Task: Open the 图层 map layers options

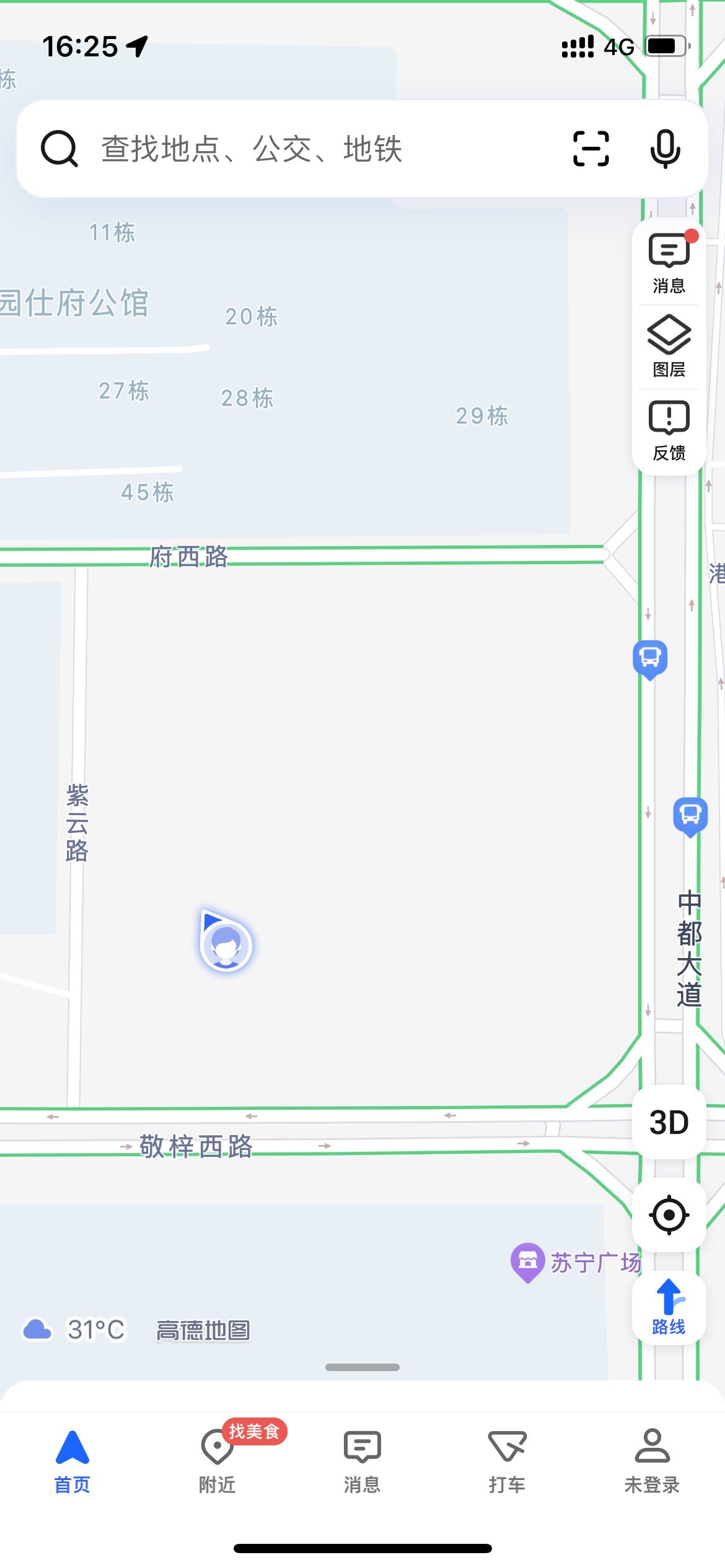Action: [x=669, y=347]
